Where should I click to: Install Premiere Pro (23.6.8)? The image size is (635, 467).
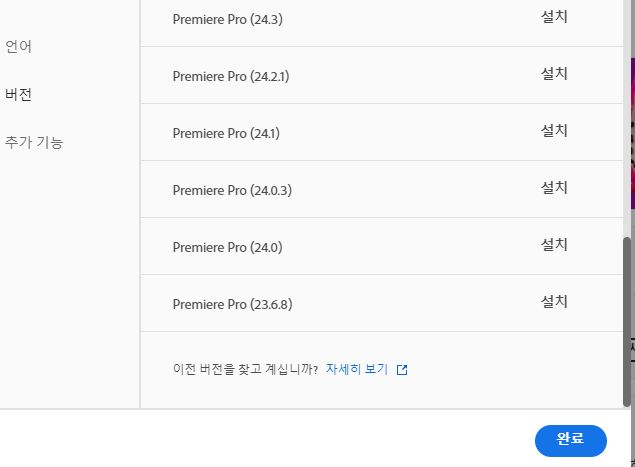click(554, 302)
